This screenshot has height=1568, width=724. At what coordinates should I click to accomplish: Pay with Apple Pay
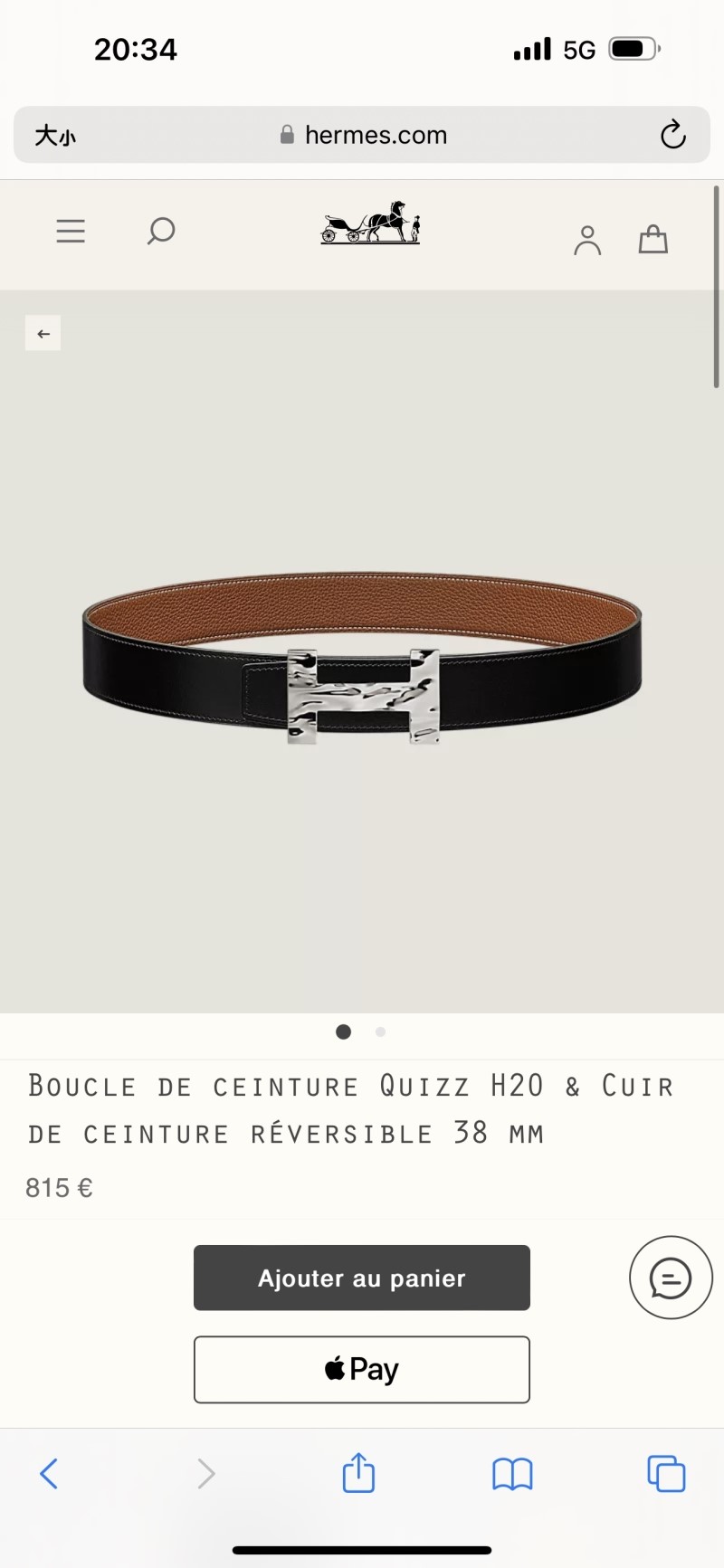[x=361, y=1369]
